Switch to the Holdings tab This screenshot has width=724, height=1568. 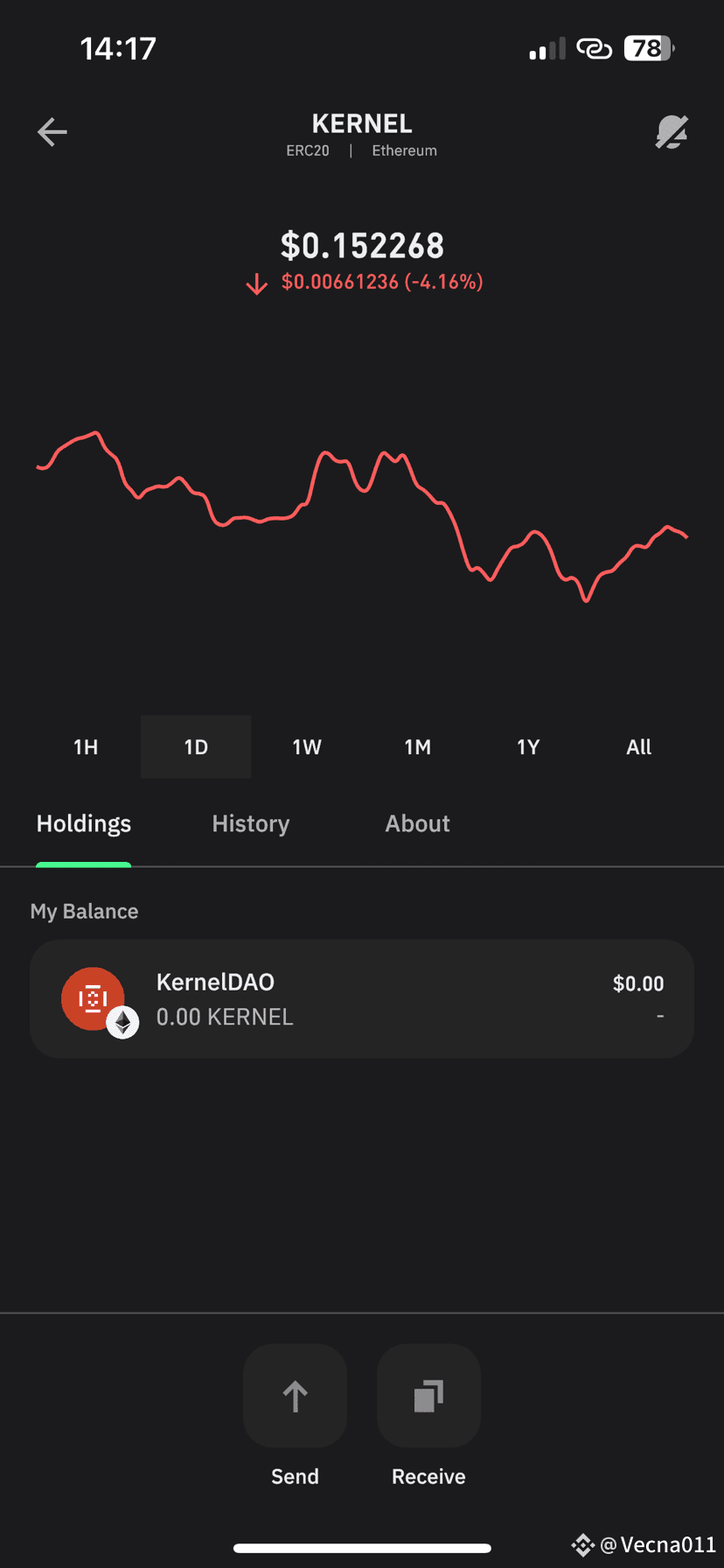84,824
